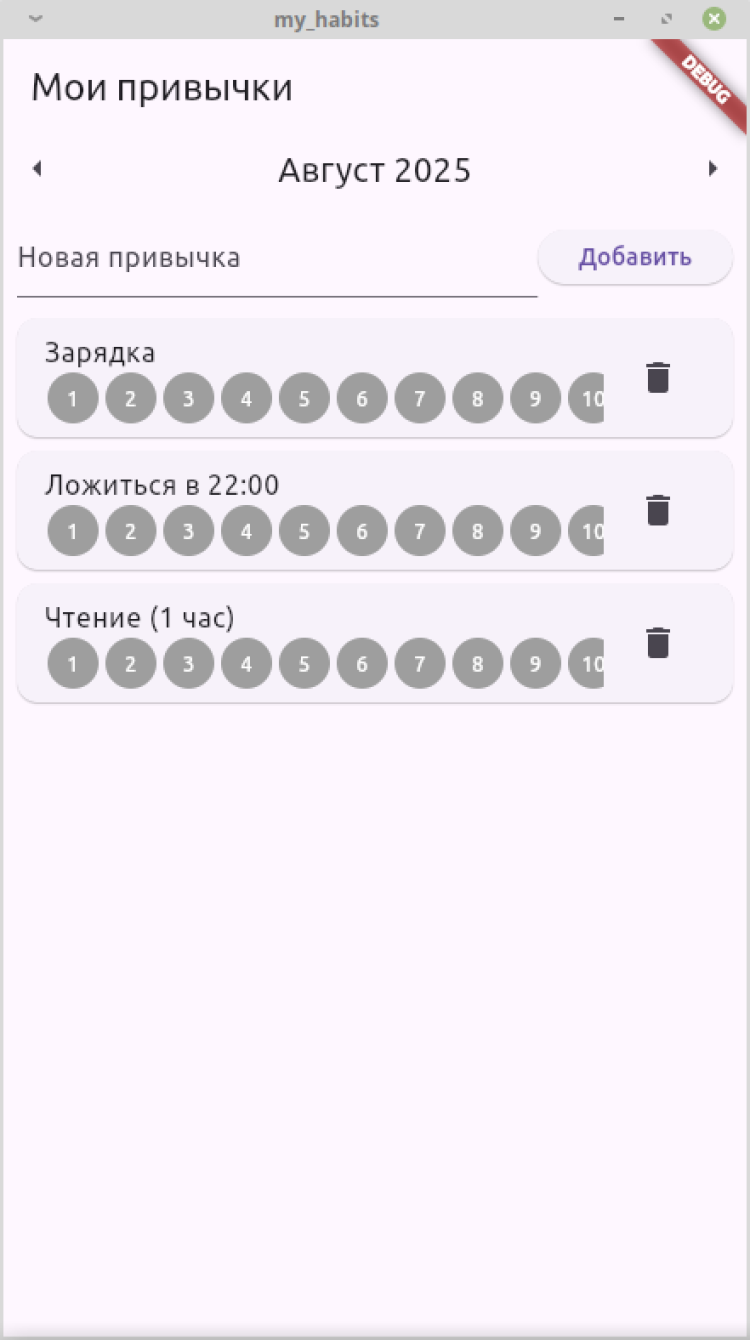Mark day 5 for Зарядка
Screen dimensions: 750x1340
pyautogui.click(x=304, y=399)
